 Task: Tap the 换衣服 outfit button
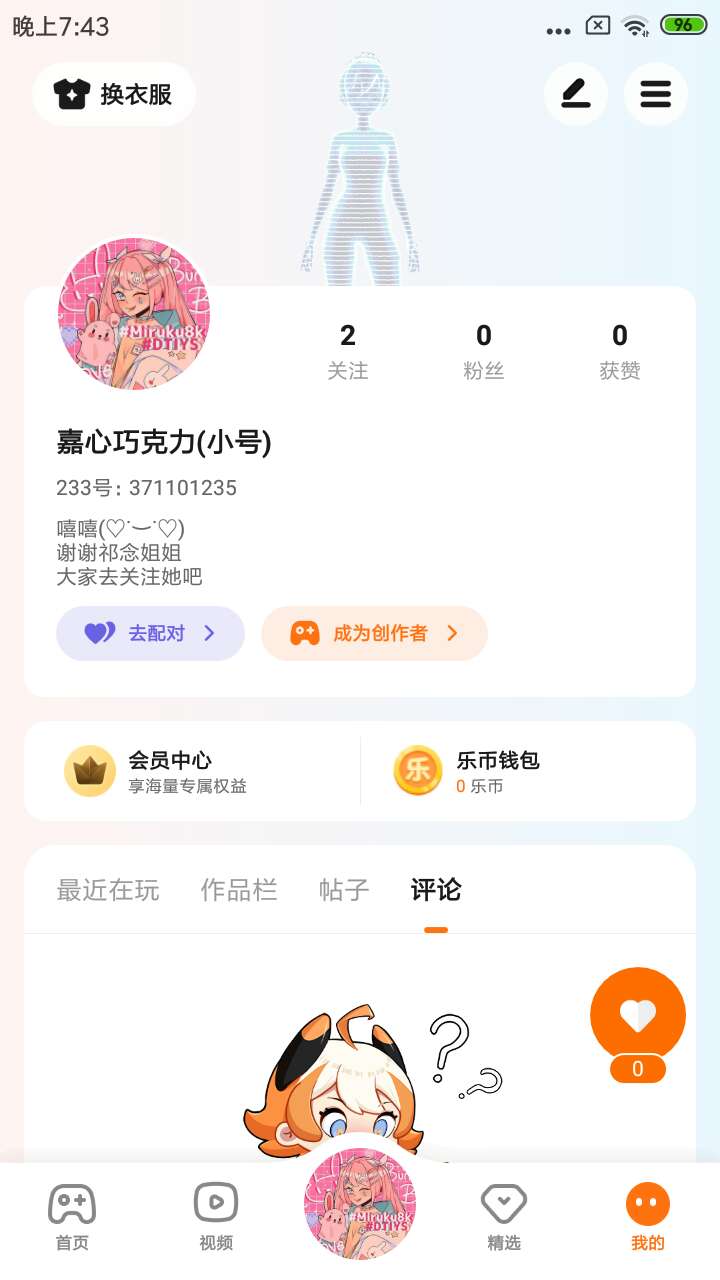tap(113, 95)
